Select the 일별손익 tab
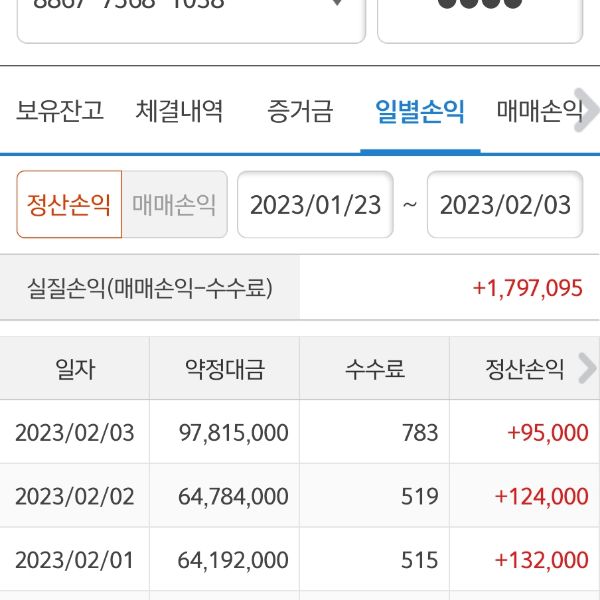The height and width of the screenshot is (600, 600). (420, 110)
